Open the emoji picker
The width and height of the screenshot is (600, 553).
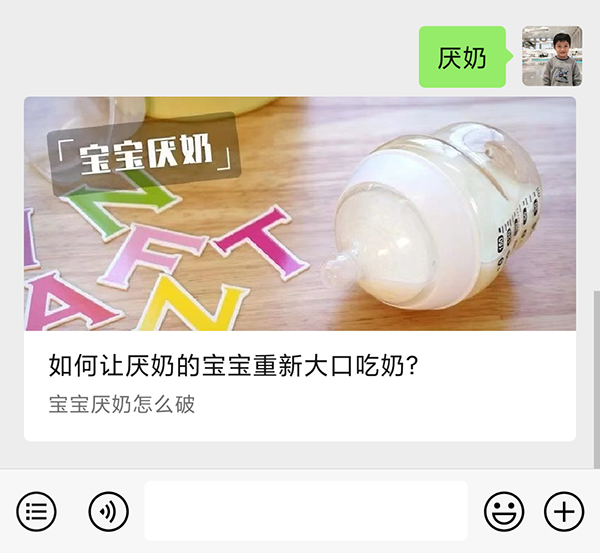pos(504,511)
